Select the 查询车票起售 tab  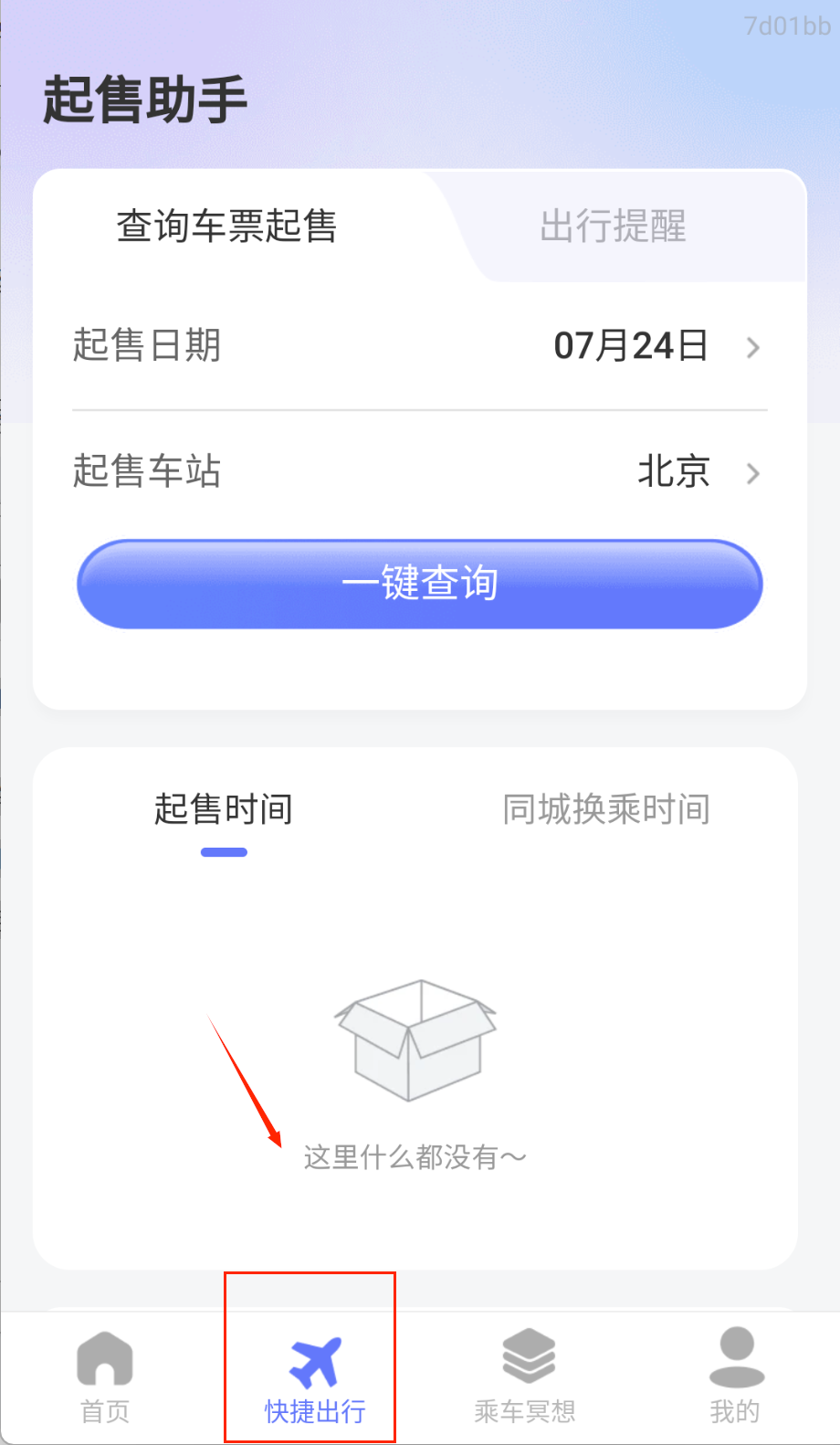(x=226, y=227)
